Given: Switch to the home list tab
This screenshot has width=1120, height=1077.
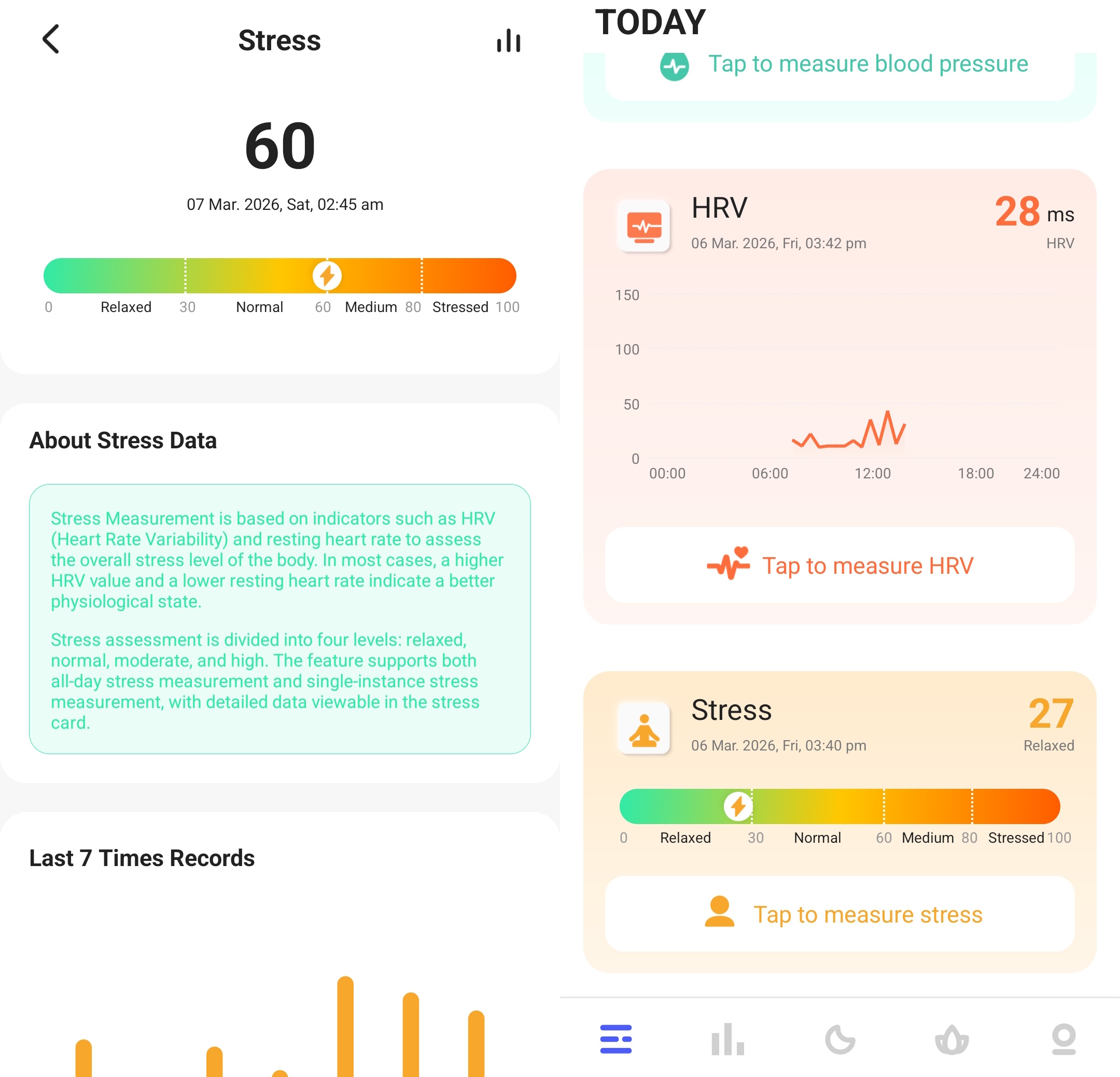Looking at the screenshot, I should coord(615,1039).
